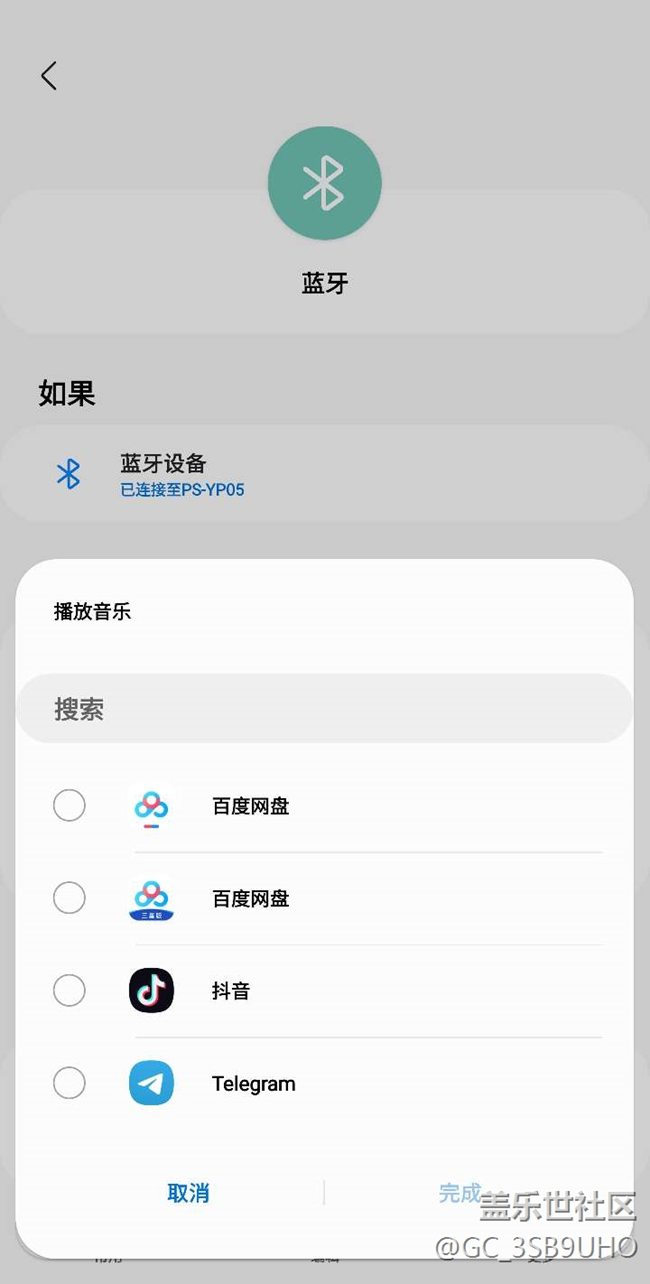Cancel the 播放音乐 dialog with 取消
Image resolution: width=650 pixels, height=1284 pixels.
[188, 1193]
